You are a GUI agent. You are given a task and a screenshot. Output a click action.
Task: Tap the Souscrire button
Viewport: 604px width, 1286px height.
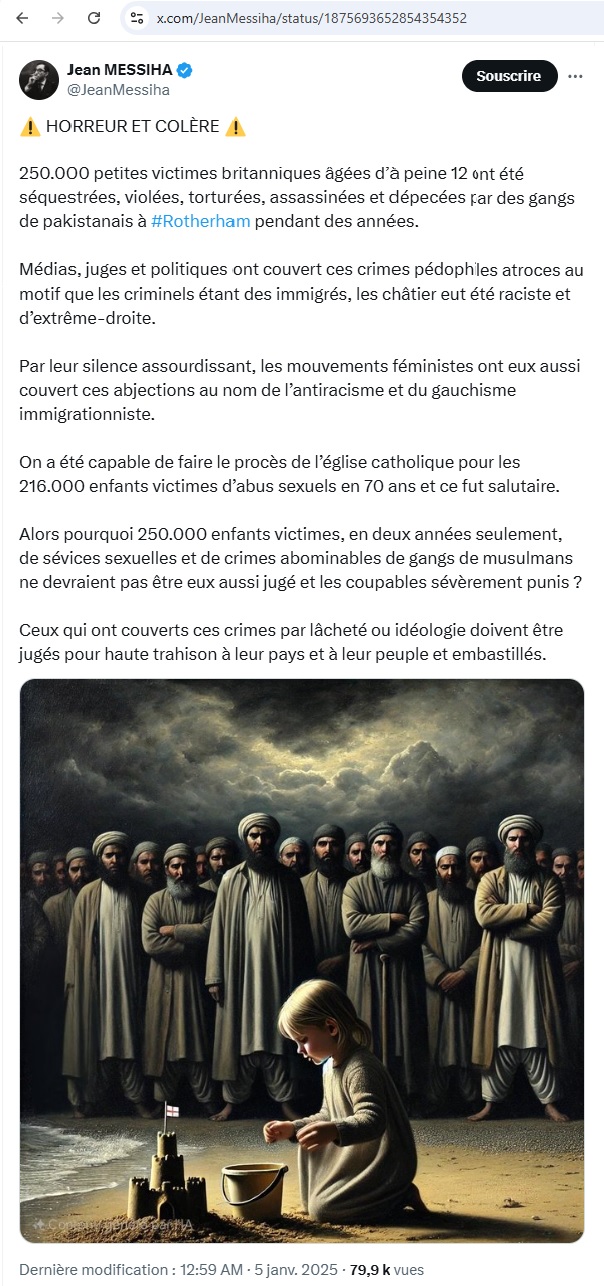[x=509, y=76]
